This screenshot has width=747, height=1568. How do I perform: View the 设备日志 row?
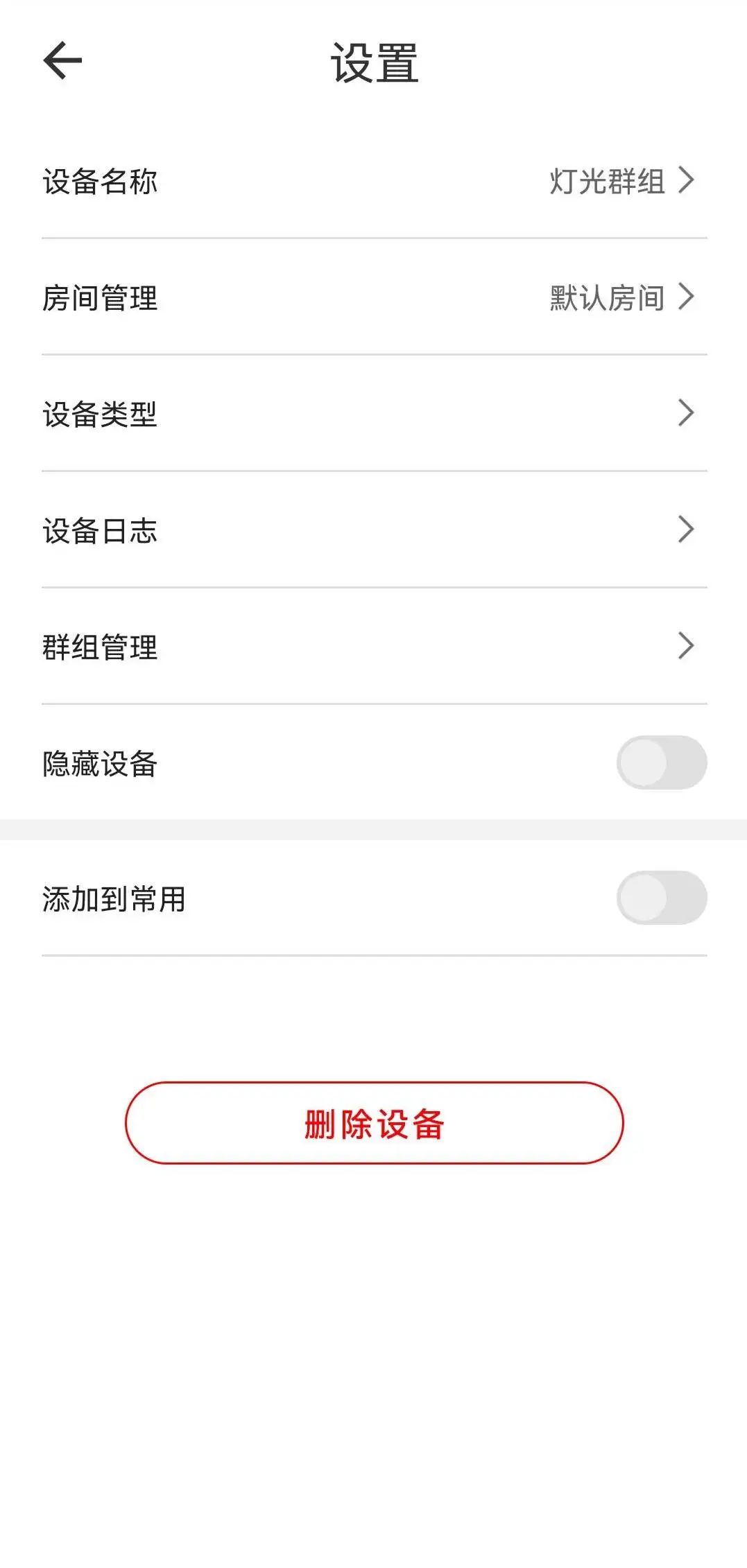coord(375,530)
